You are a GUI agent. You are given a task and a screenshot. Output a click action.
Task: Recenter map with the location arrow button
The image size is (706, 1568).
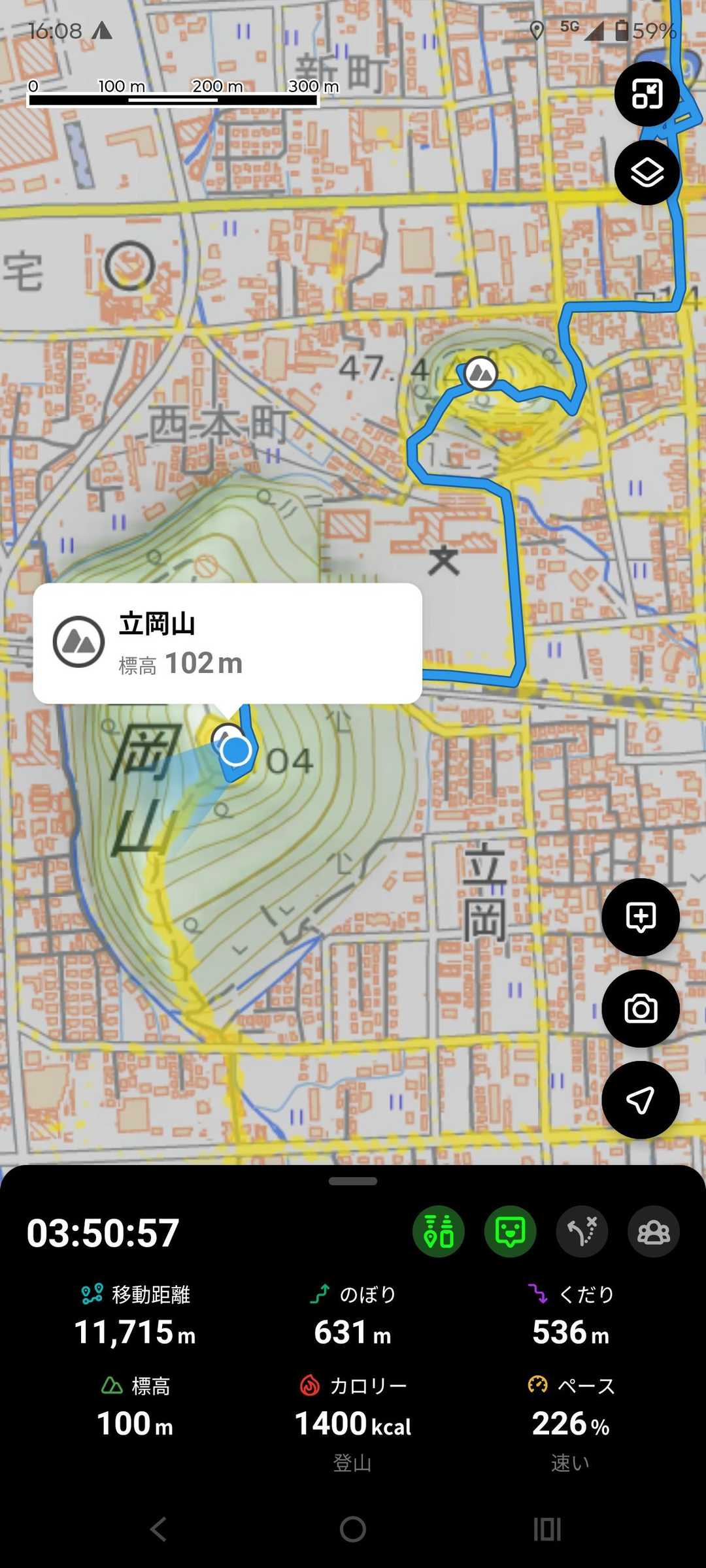[640, 1100]
